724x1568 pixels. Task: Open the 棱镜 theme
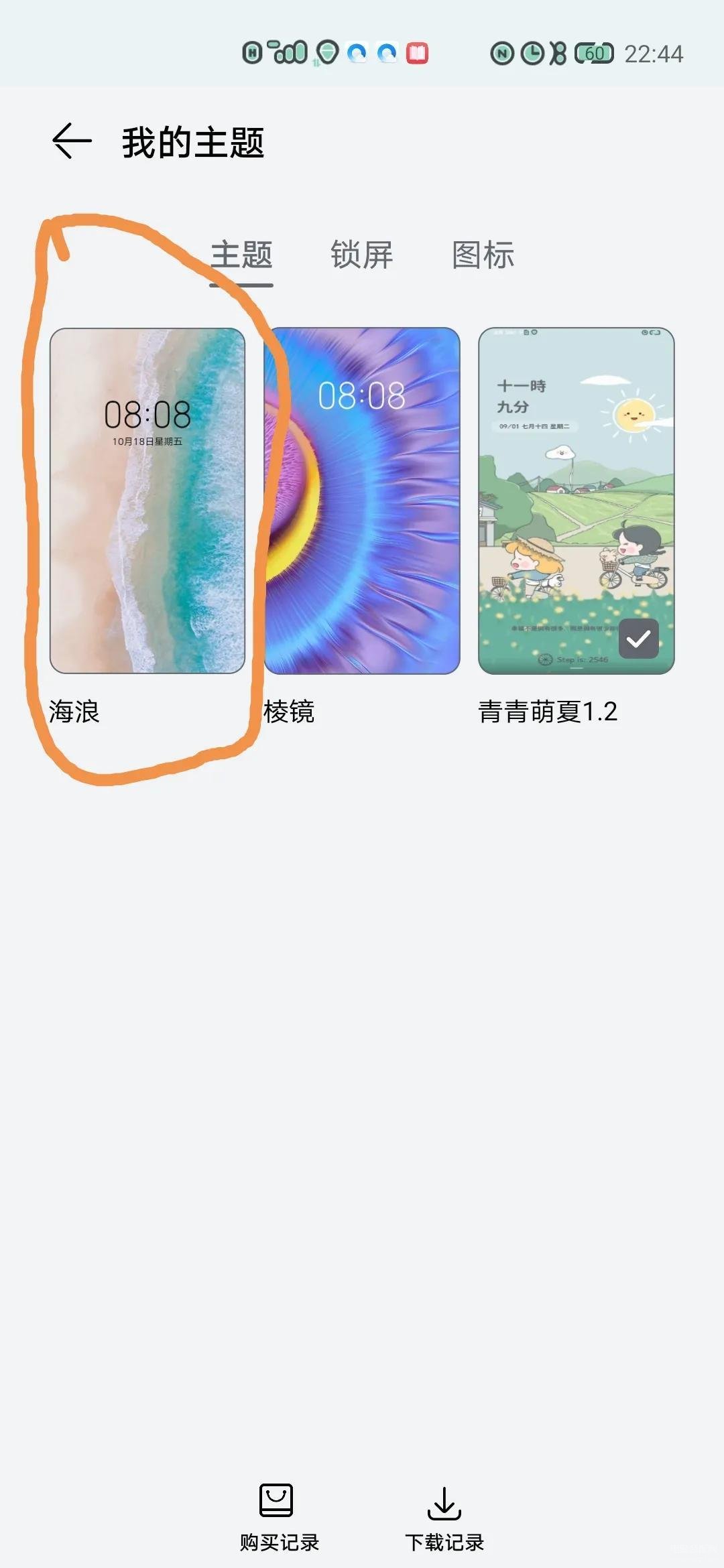click(x=362, y=501)
